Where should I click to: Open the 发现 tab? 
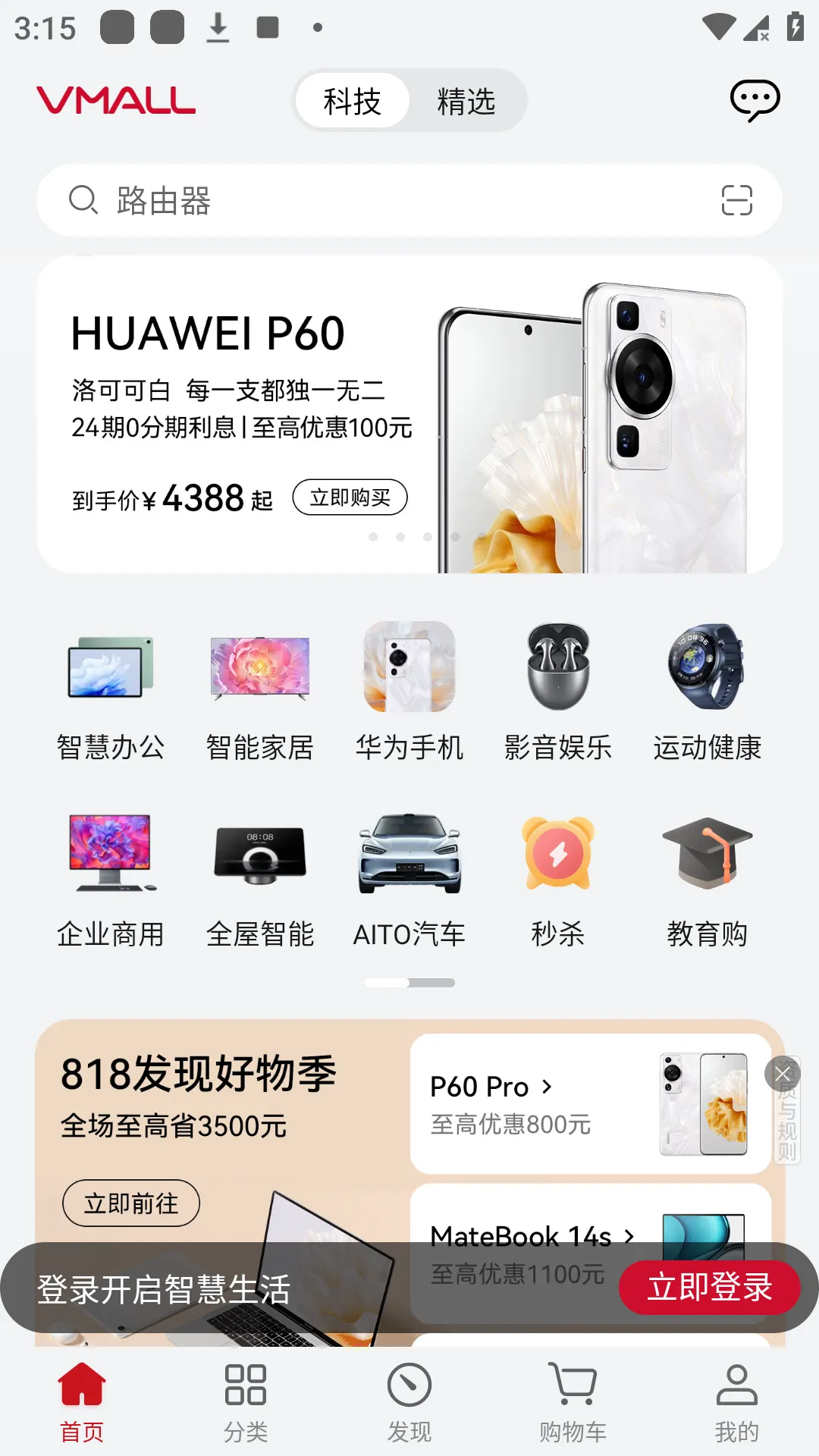[409, 1400]
